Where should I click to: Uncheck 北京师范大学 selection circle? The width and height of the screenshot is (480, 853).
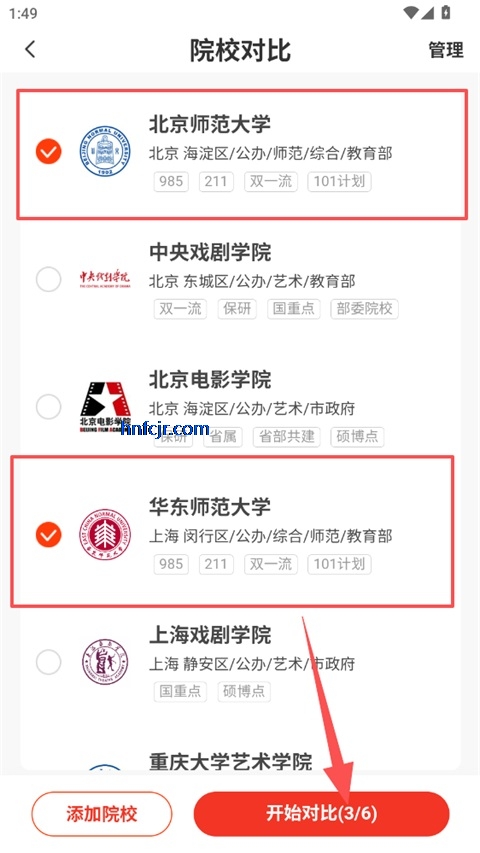coord(49,152)
